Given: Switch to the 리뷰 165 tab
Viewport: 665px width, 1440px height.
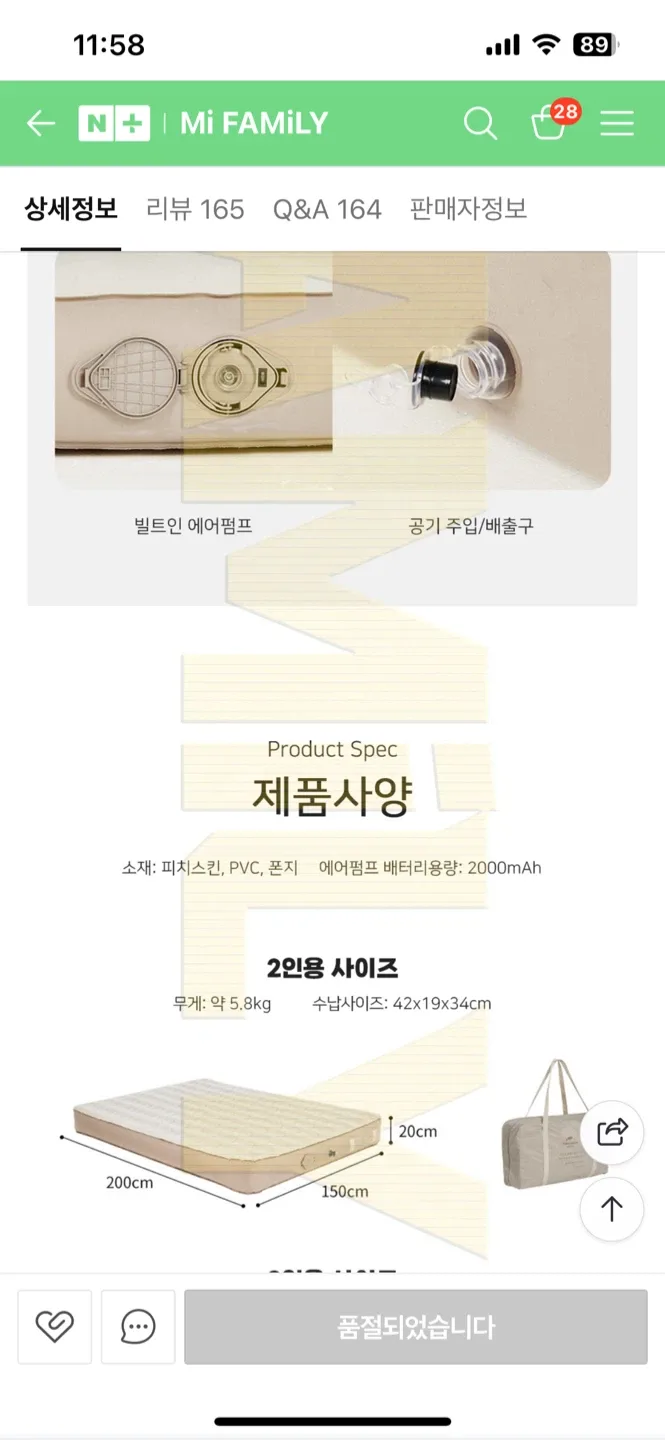Looking at the screenshot, I should tap(195, 209).
